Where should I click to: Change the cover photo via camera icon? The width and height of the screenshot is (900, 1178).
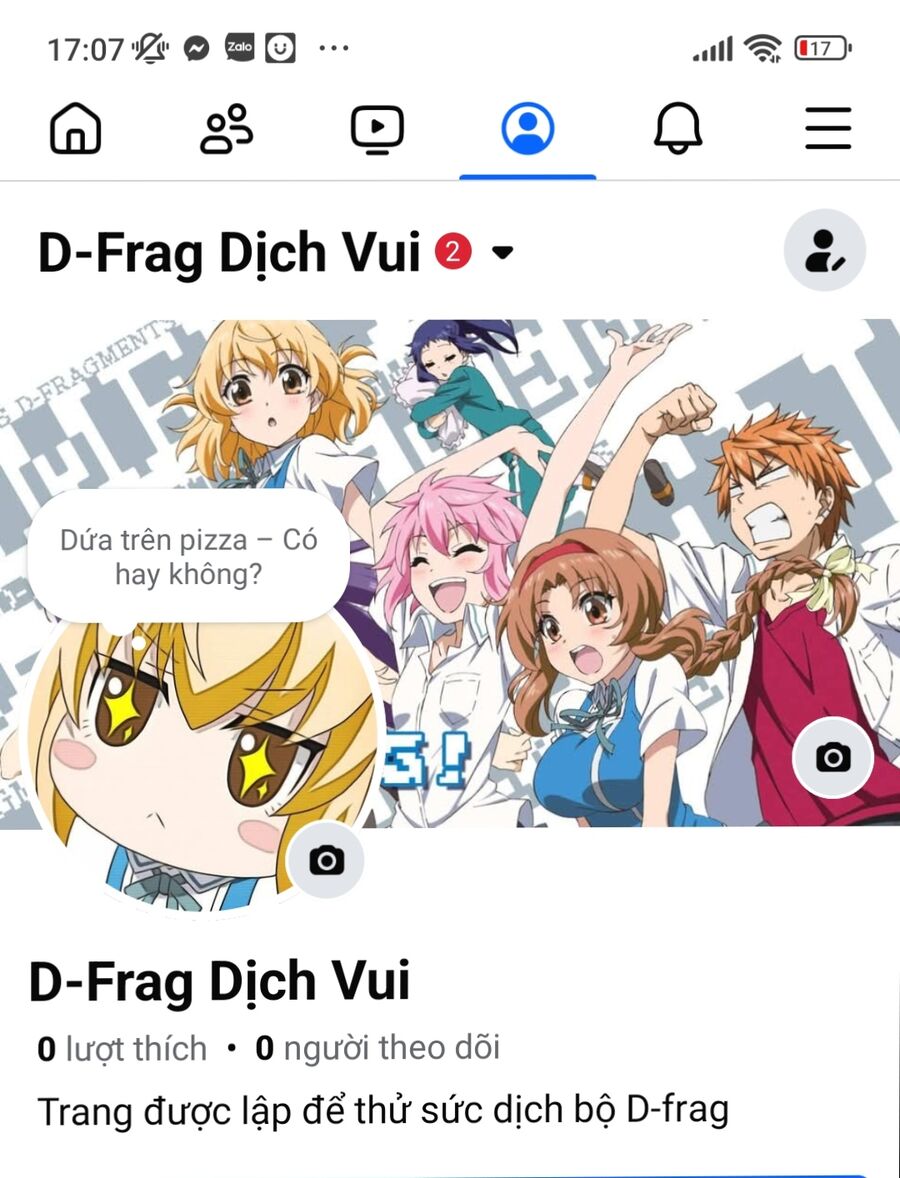click(x=832, y=758)
